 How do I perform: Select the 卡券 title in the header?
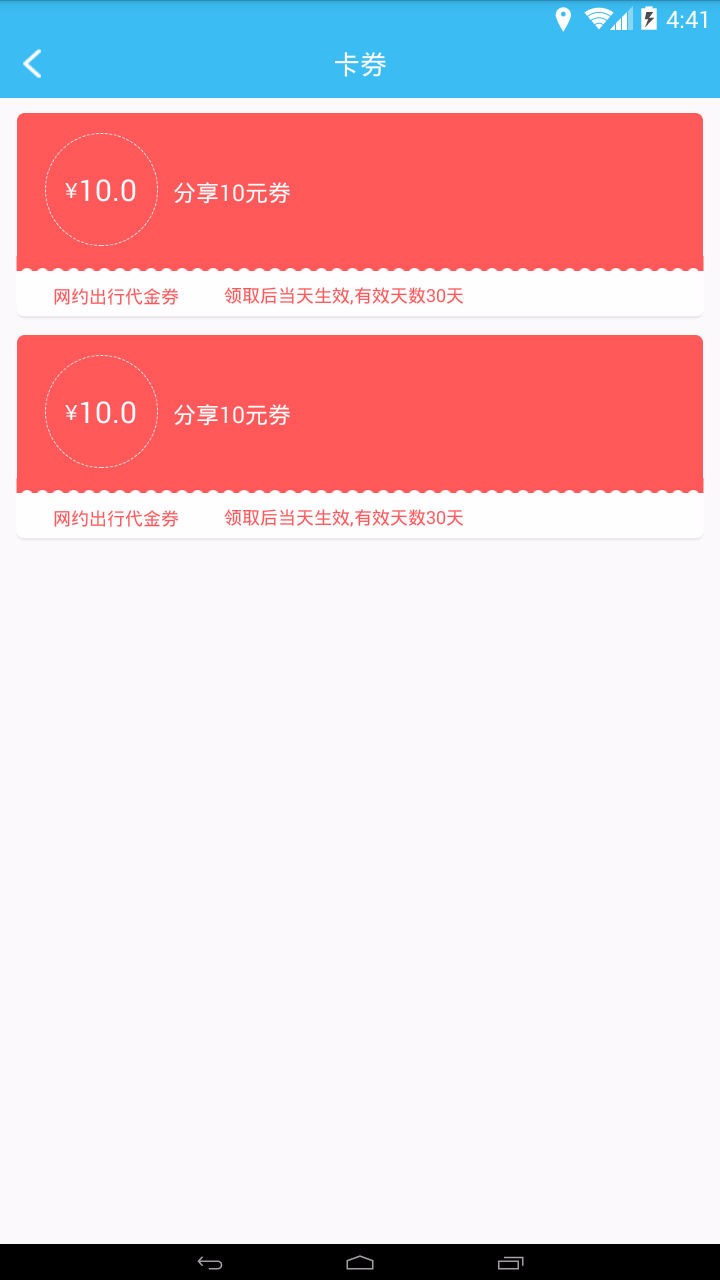(360, 63)
